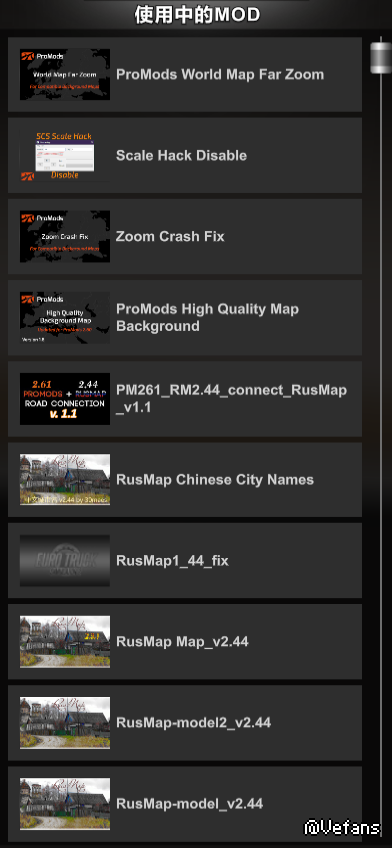Select the RusMap Map_v2.44 mod
The height and width of the screenshot is (848, 392).
click(185, 642)
